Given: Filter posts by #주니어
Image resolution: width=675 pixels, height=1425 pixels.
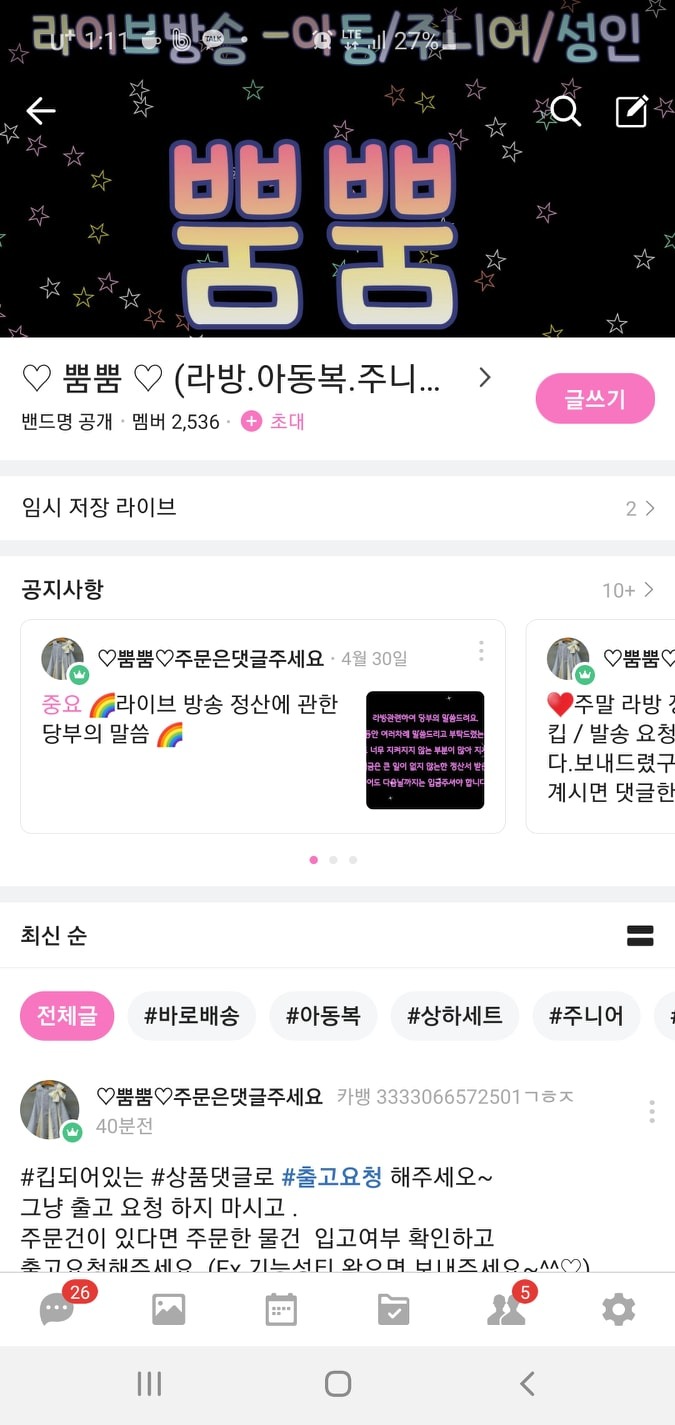Looking at the screenshot, I should coord(586,1017).
